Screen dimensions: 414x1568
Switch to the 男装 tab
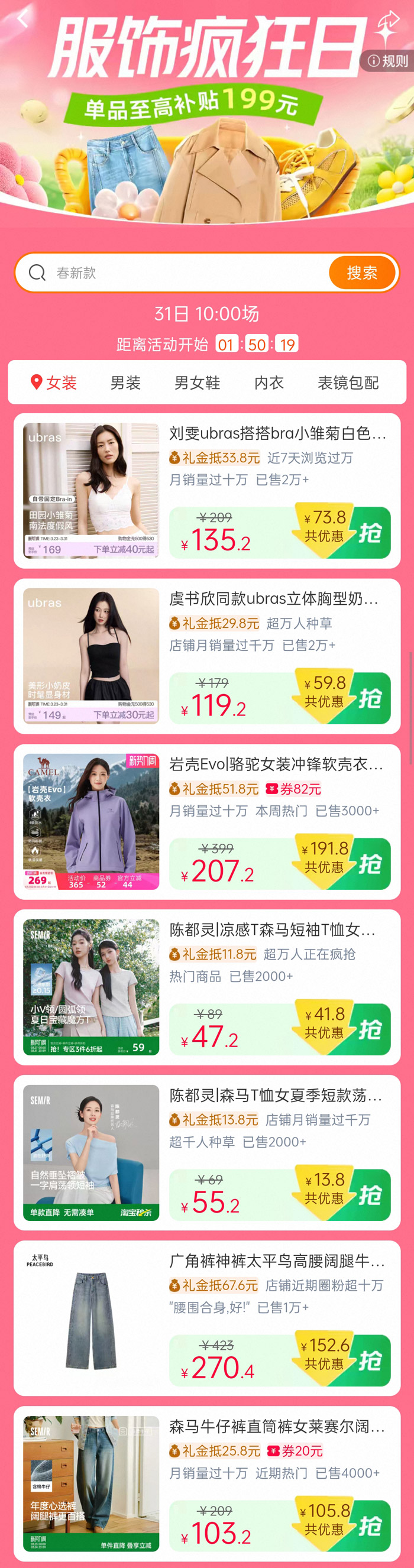(125, 383)
